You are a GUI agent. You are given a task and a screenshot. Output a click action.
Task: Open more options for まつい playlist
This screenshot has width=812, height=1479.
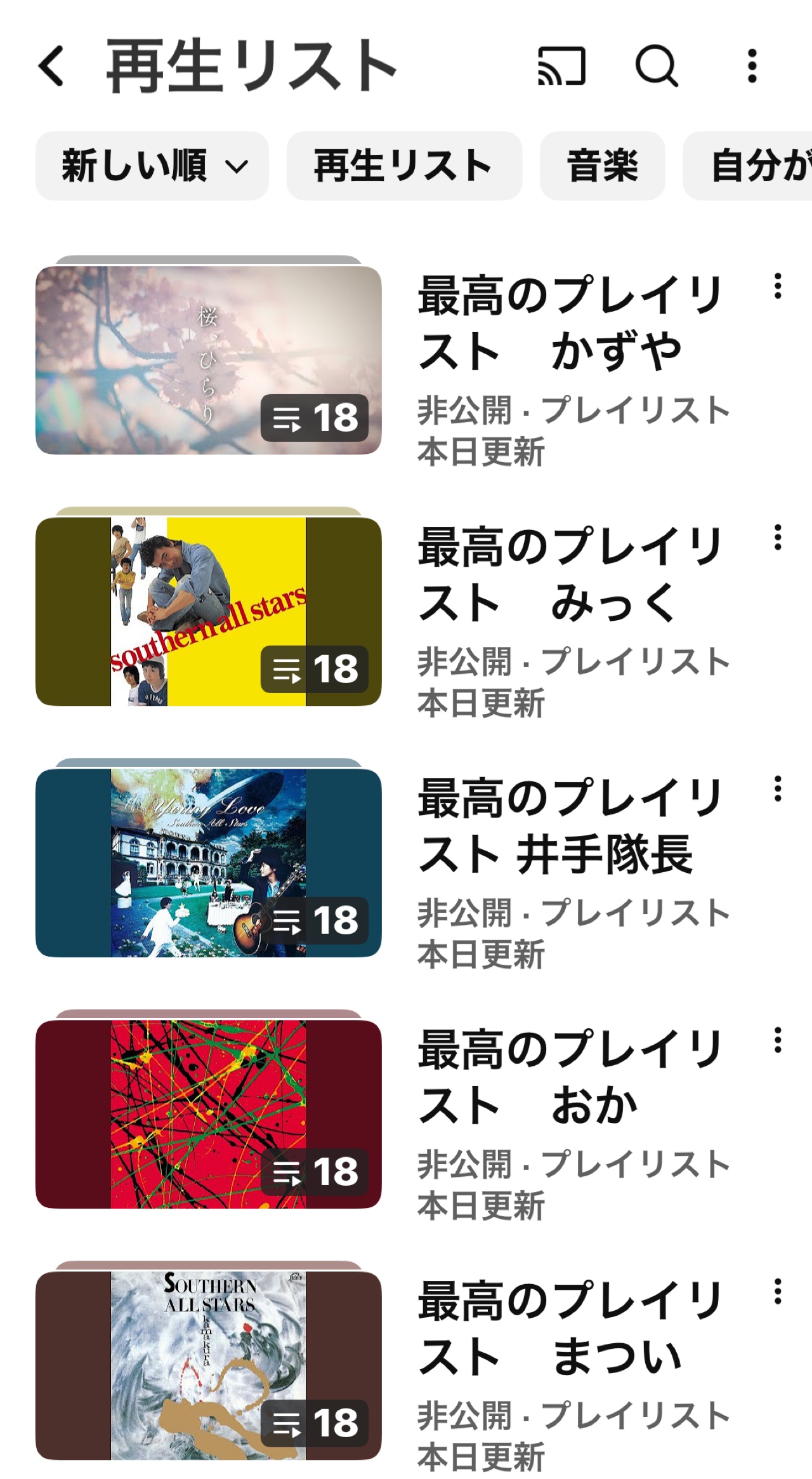pyautogui.click(x=777, y=1292)
